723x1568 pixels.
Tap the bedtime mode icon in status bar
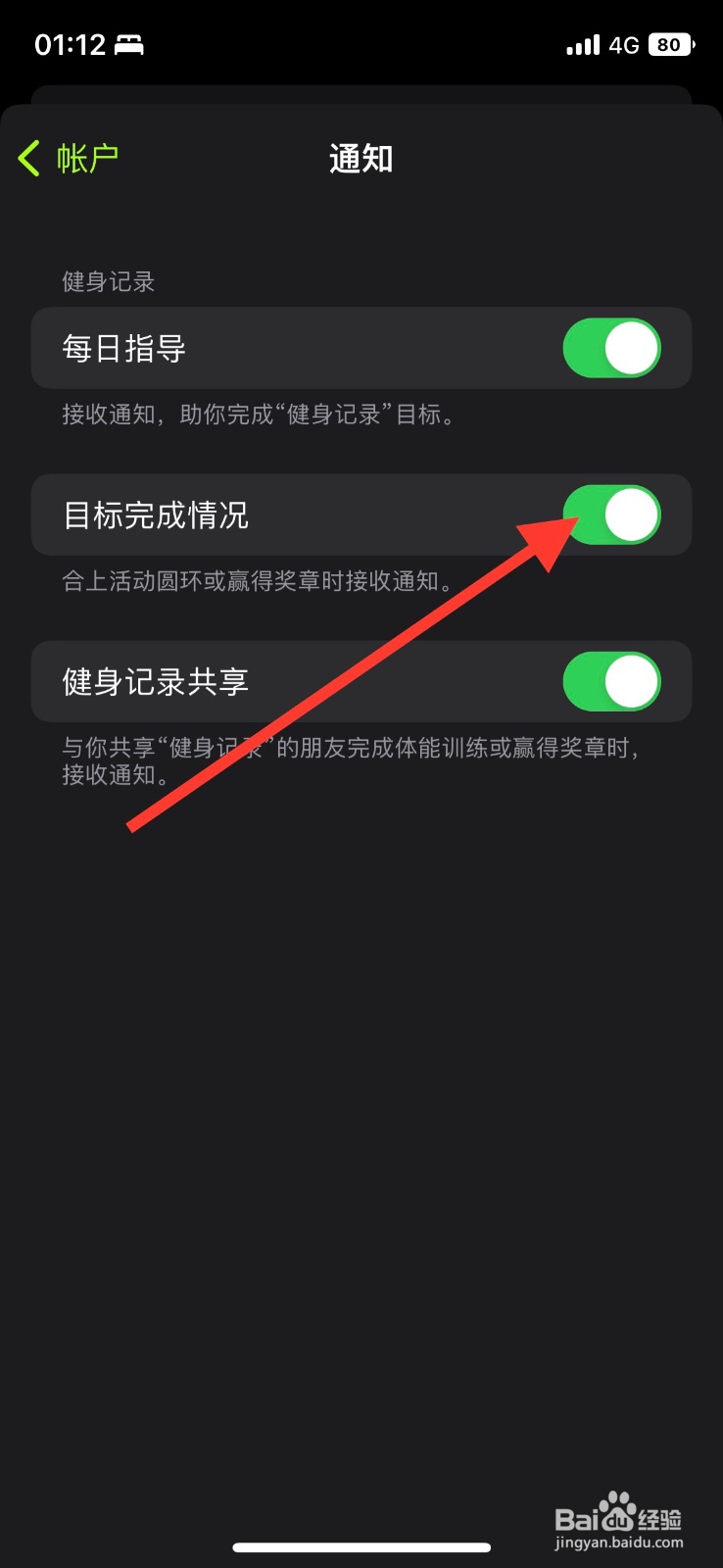tap(128, 43)
